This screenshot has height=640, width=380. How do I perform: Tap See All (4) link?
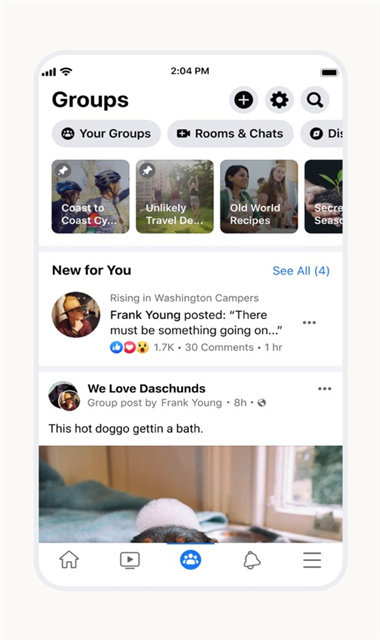pos(301,271)
